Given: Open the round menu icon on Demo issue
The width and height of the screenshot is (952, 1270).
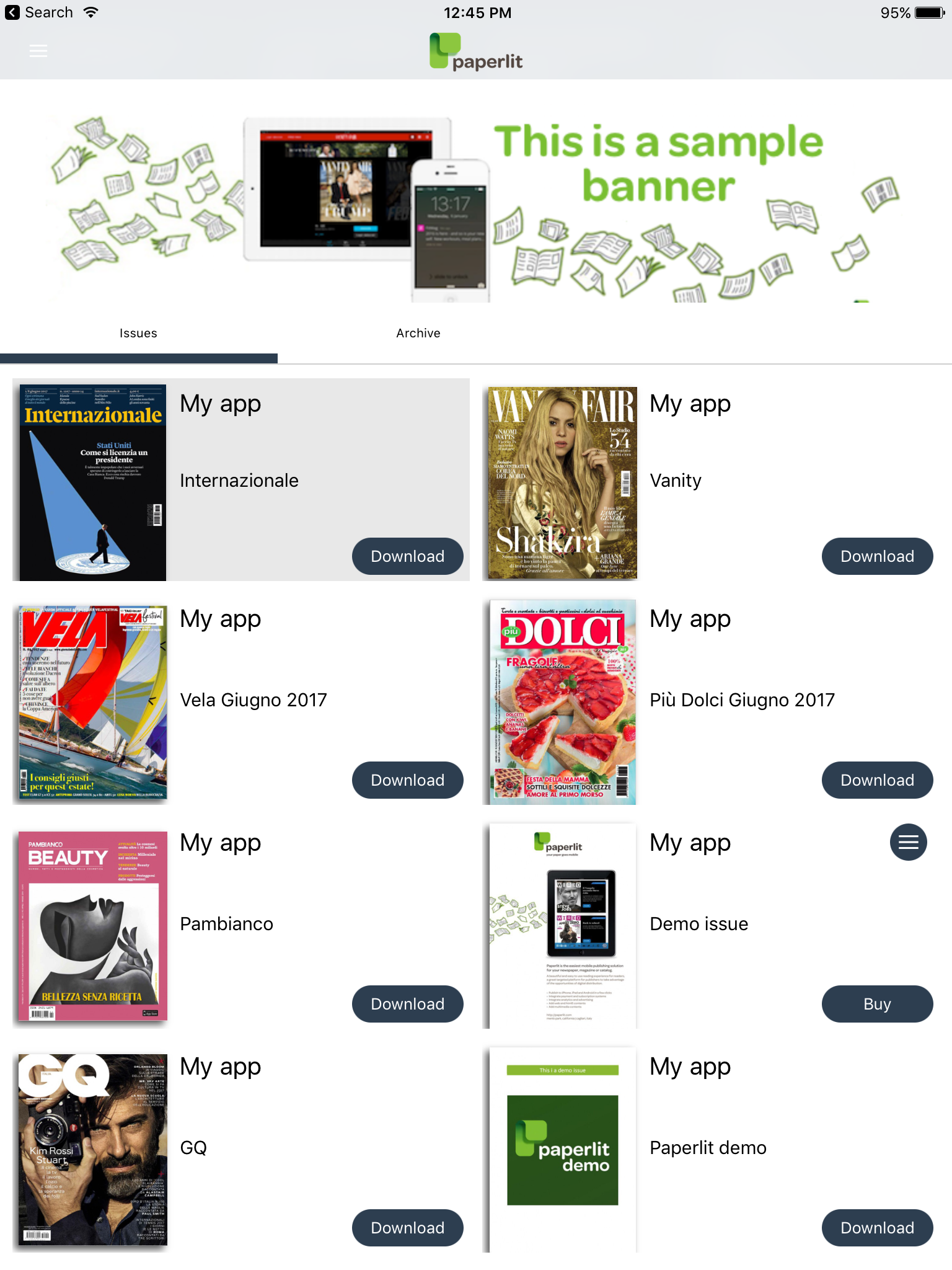Looking at the screenshot, I should coord(908,842).
